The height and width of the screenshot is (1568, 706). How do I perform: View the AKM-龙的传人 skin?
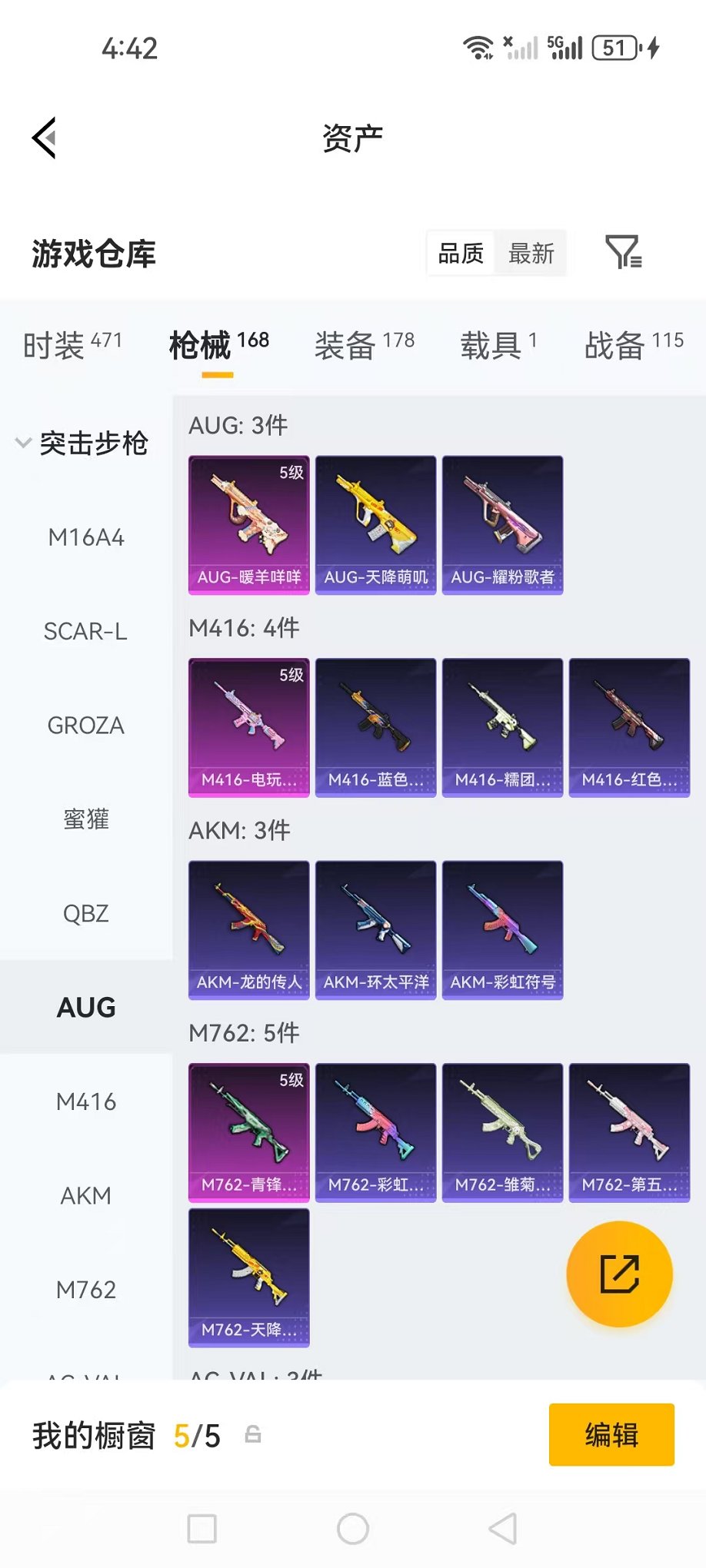(x=248, y=930)
